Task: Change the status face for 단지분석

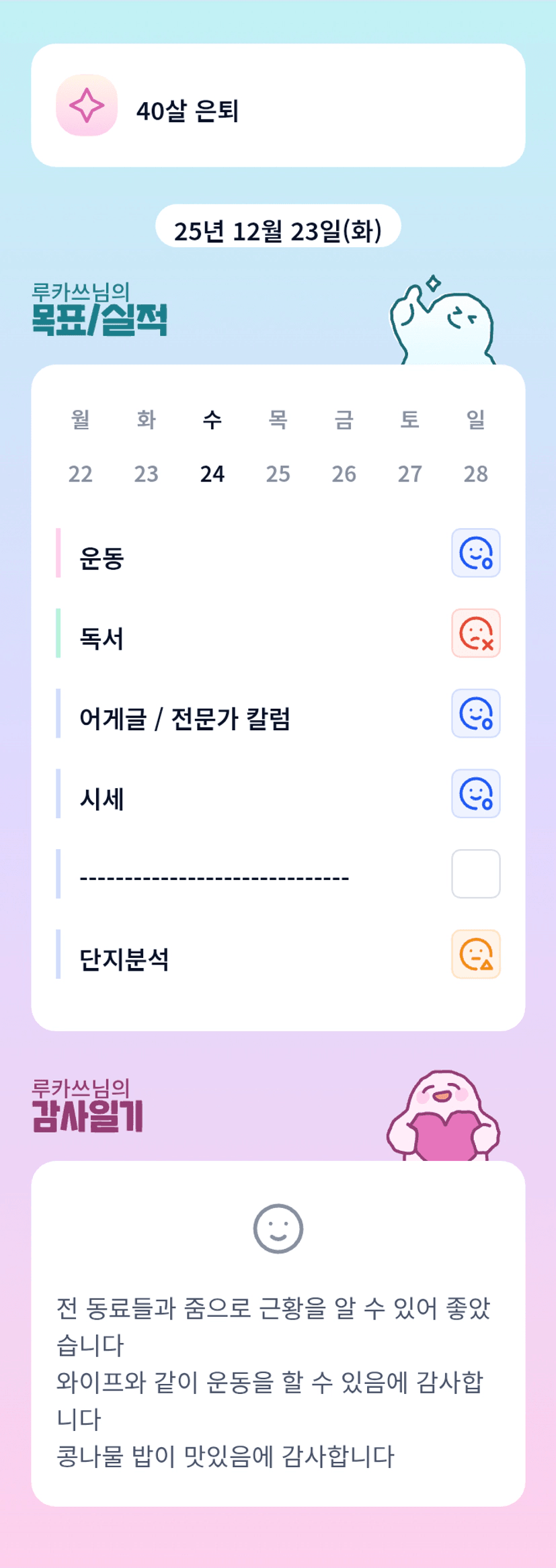Action: click(476, 954)
